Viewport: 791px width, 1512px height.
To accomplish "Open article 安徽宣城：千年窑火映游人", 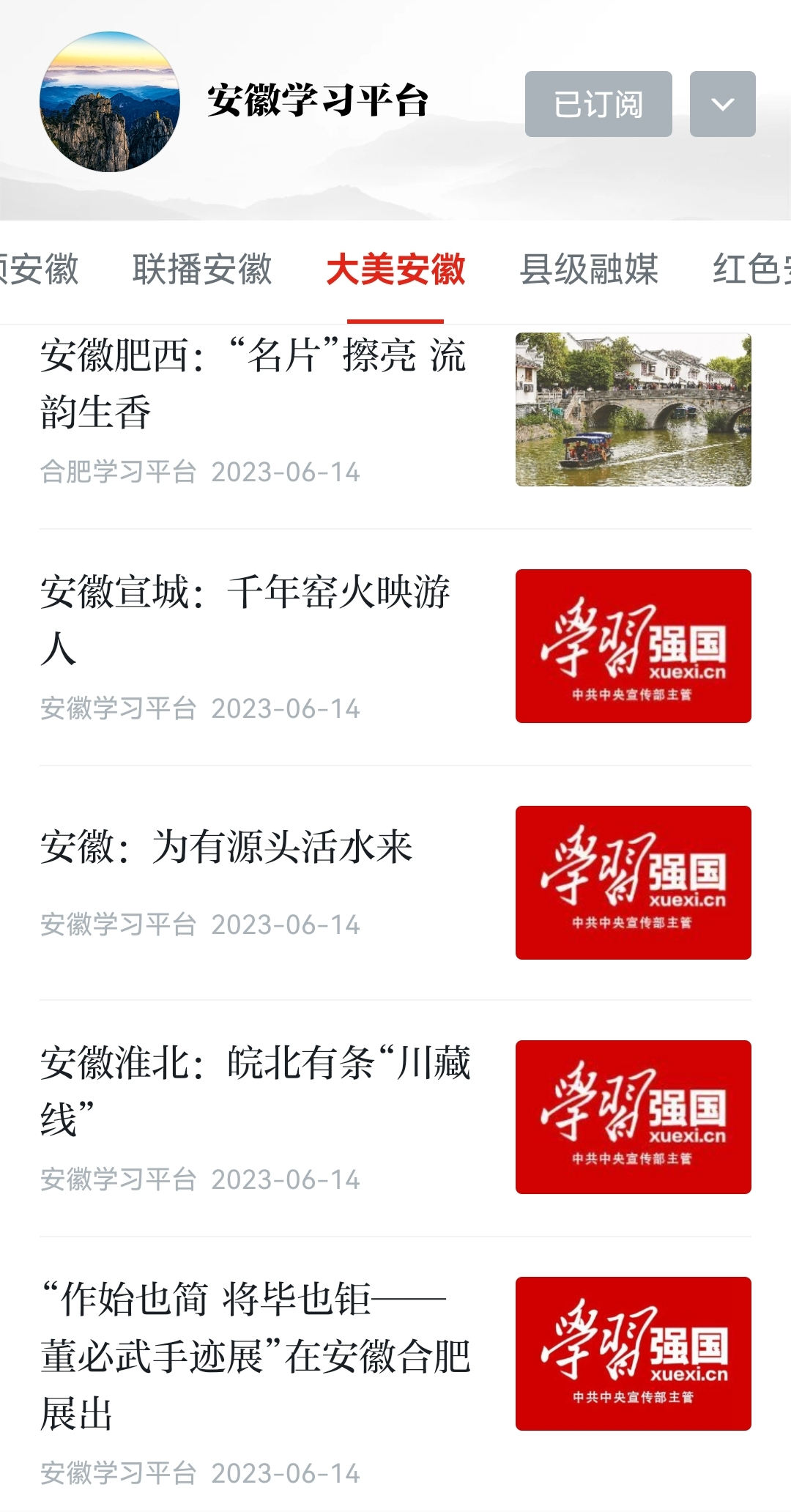I will coord(245,620).
